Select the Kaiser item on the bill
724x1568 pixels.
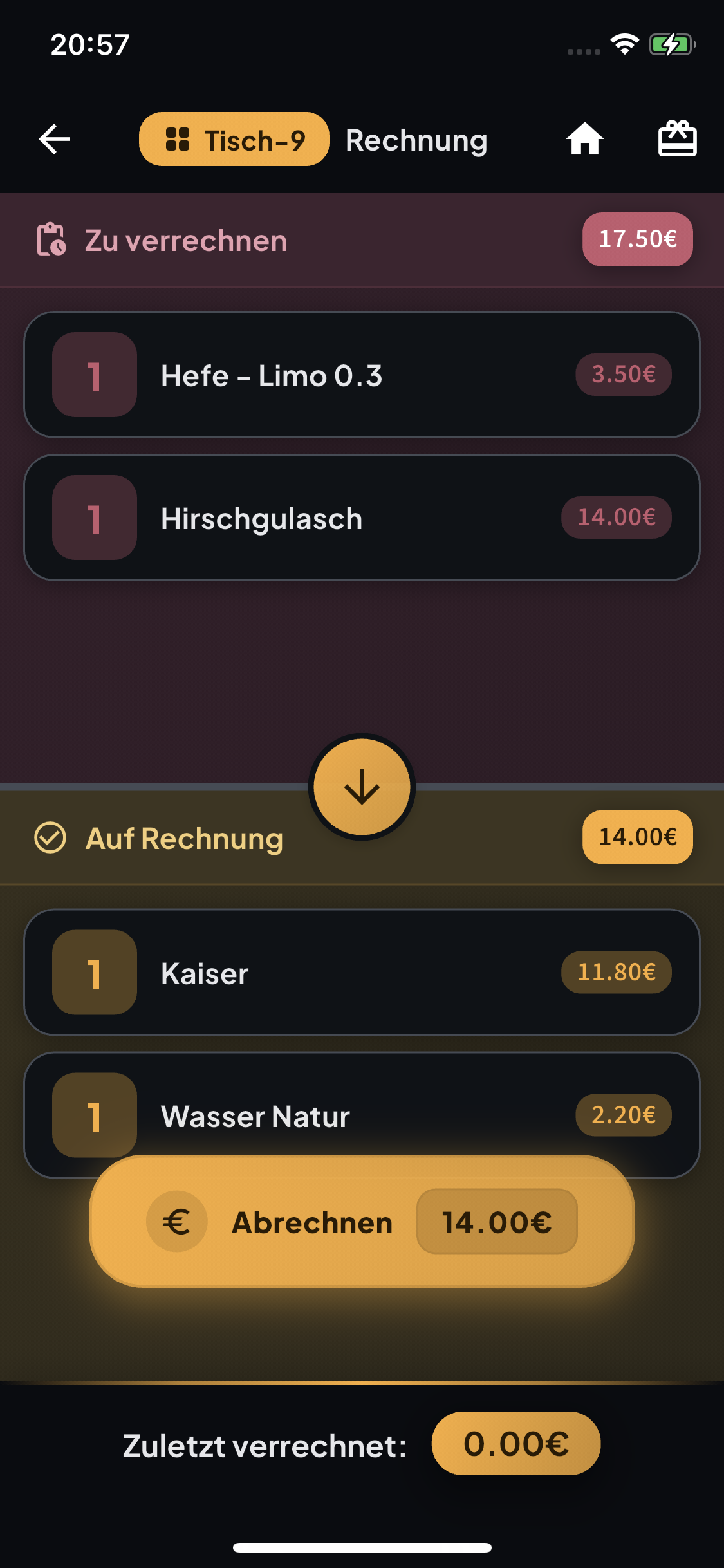pos(362,972)
